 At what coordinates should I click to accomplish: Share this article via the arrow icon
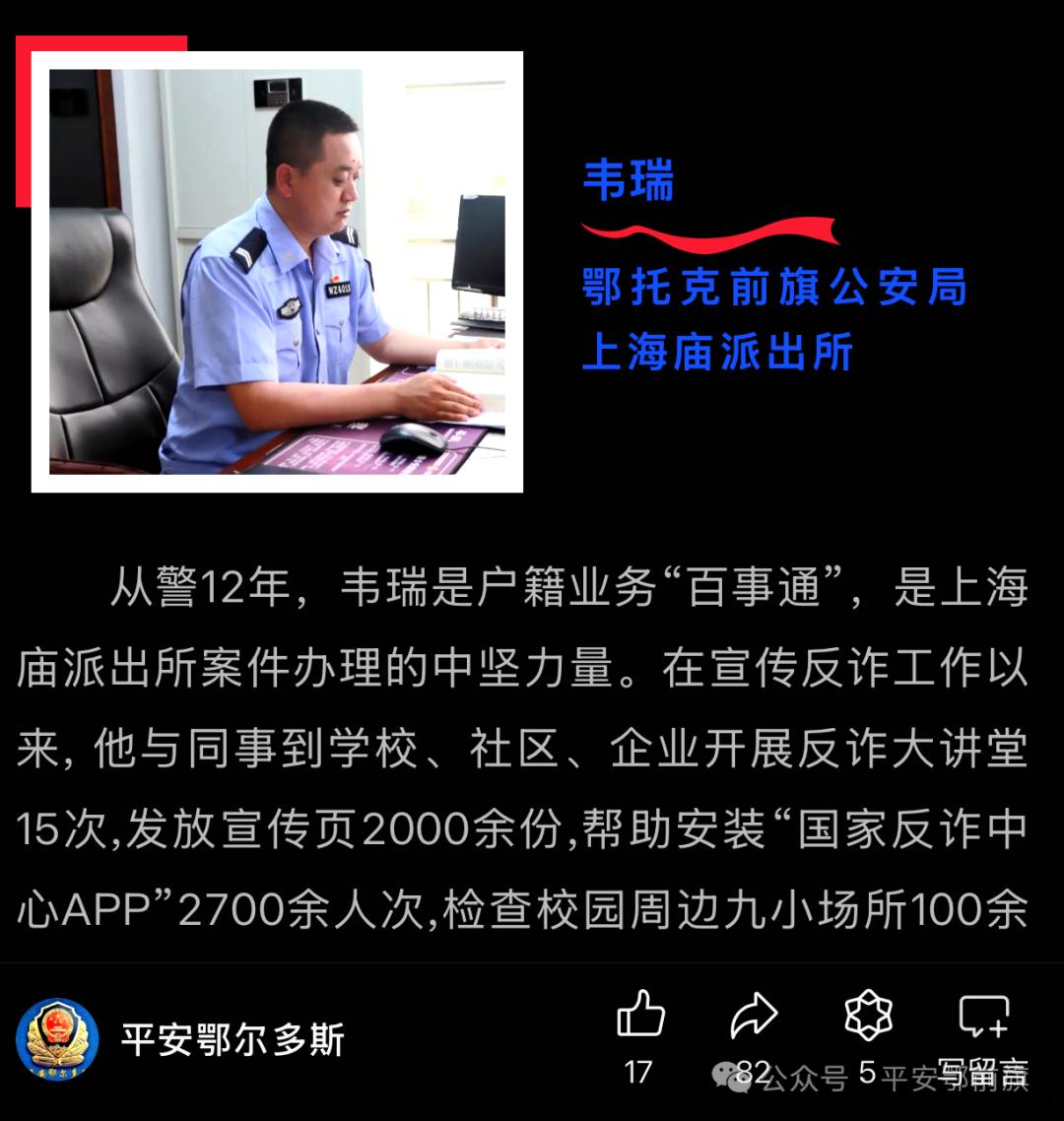pos(754,1016)
